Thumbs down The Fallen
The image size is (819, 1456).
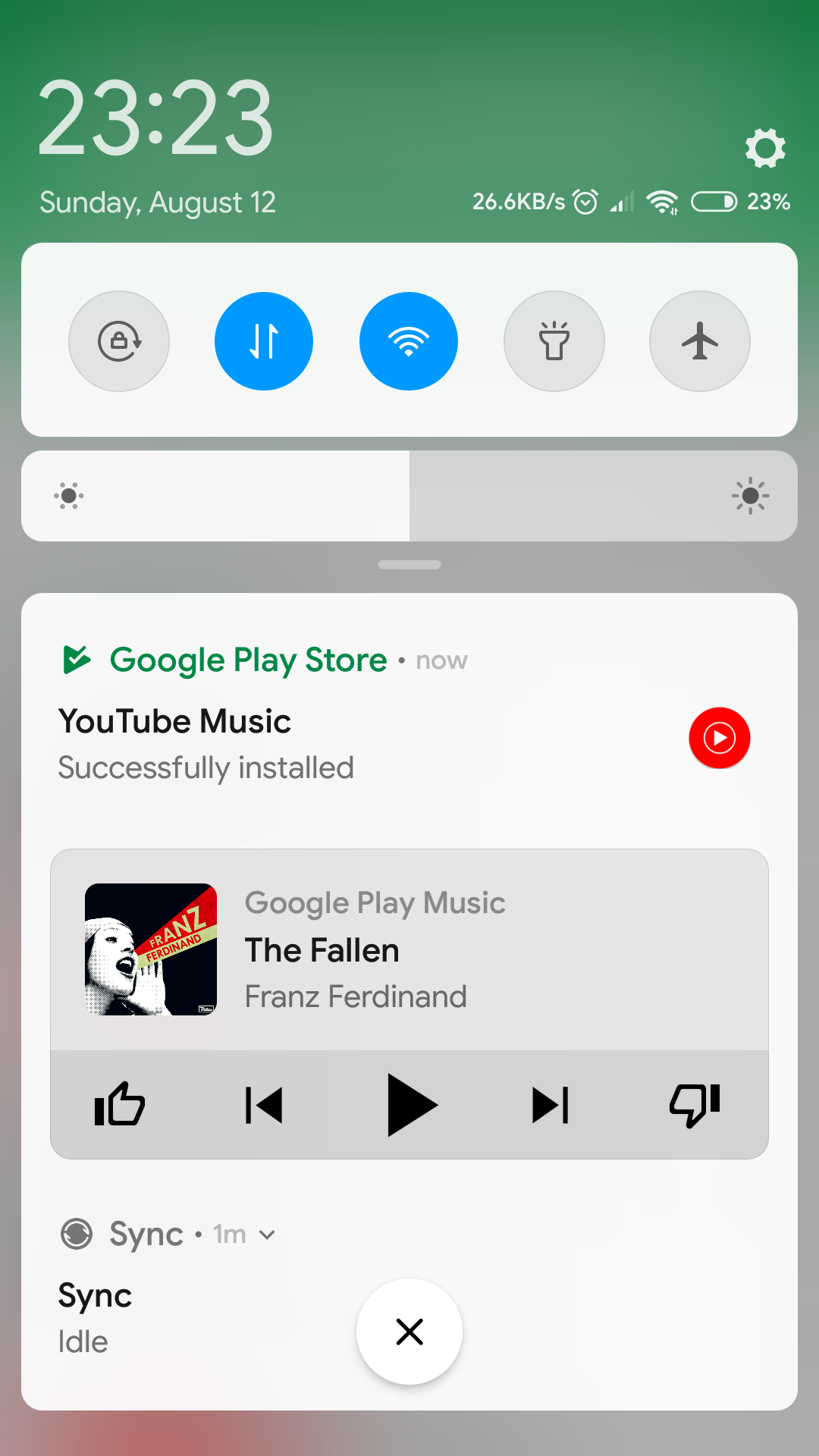(x=695, y=1105)
